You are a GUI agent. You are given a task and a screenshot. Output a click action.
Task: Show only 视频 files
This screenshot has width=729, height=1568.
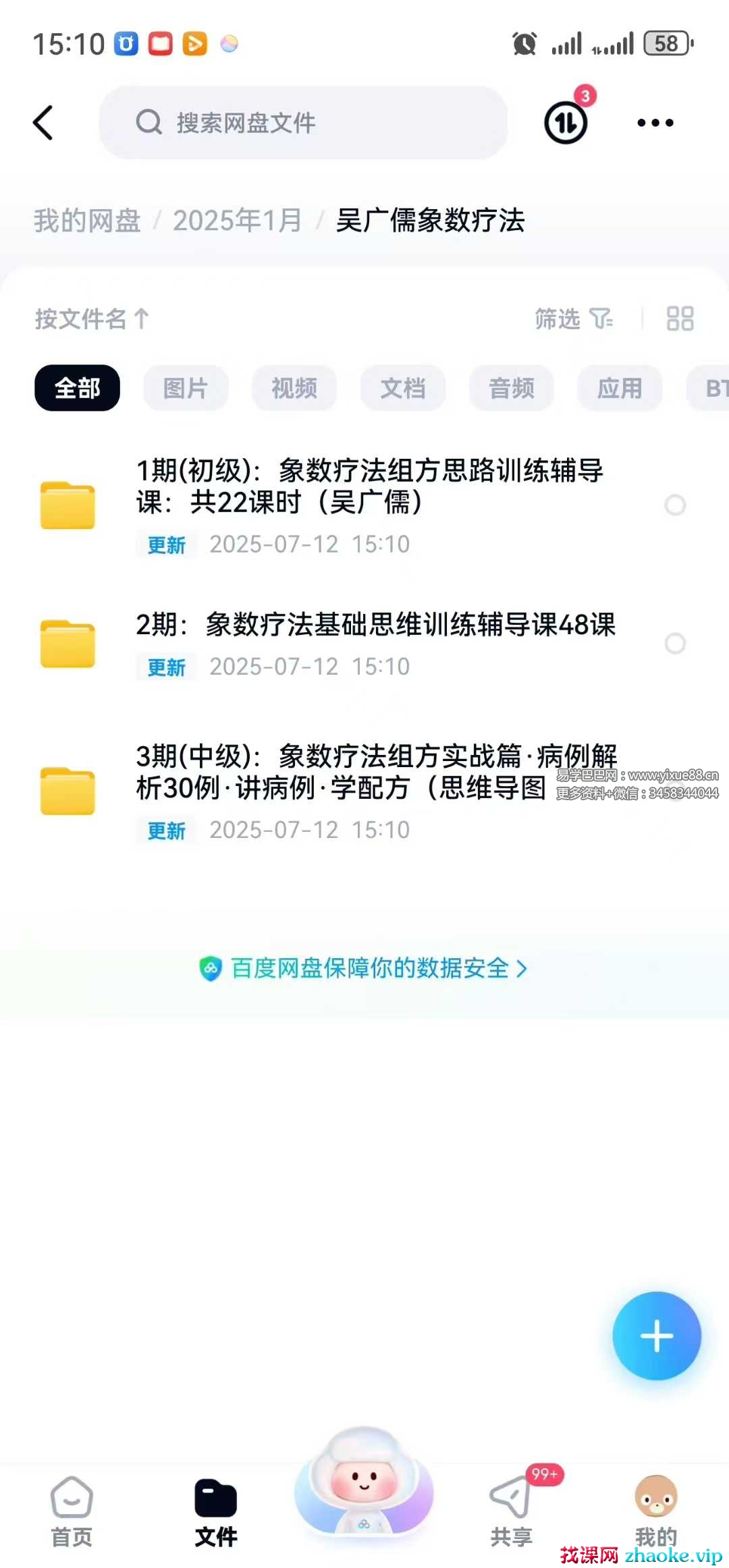pos(294,388)
